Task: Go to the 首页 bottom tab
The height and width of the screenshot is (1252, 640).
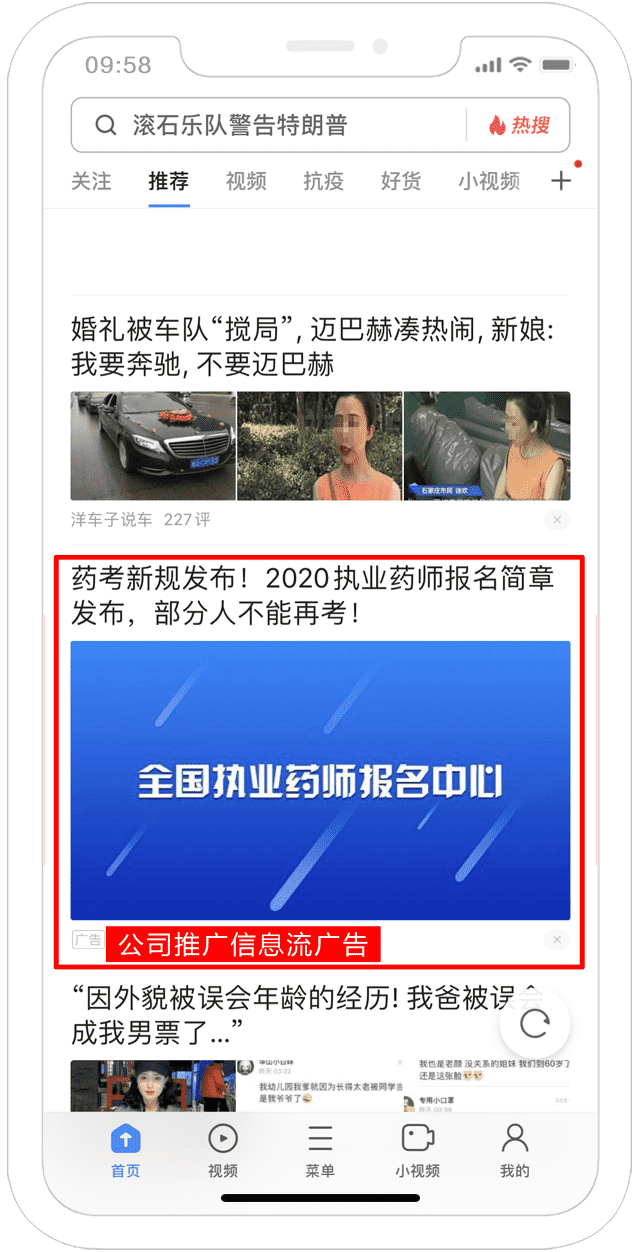Action: 126,1150
